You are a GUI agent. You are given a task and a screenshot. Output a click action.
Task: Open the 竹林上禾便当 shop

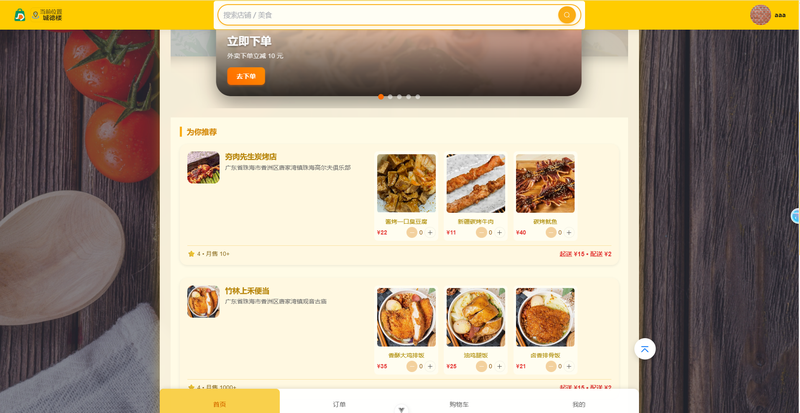pos(246,291)
